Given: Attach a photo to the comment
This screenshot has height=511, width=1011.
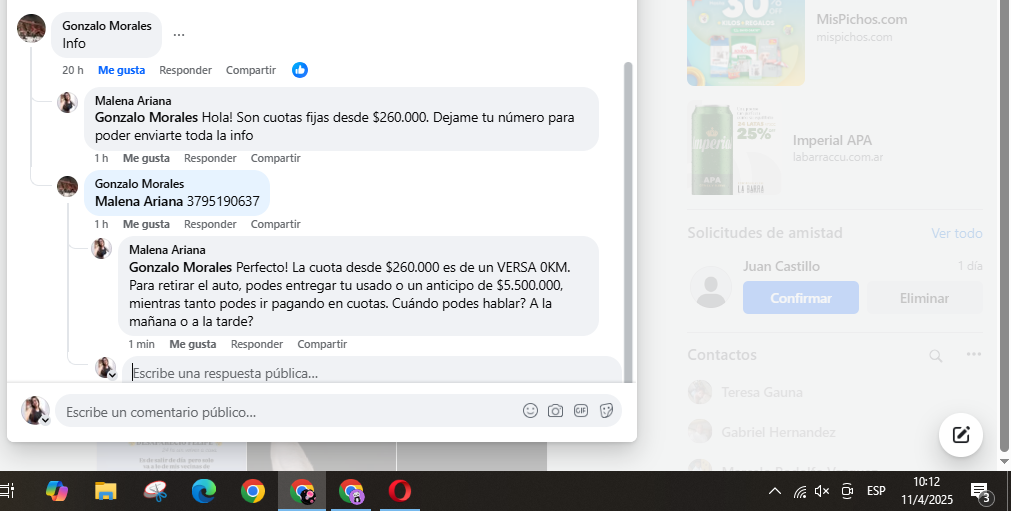Looking at the screenshot, I should (555, 411).
